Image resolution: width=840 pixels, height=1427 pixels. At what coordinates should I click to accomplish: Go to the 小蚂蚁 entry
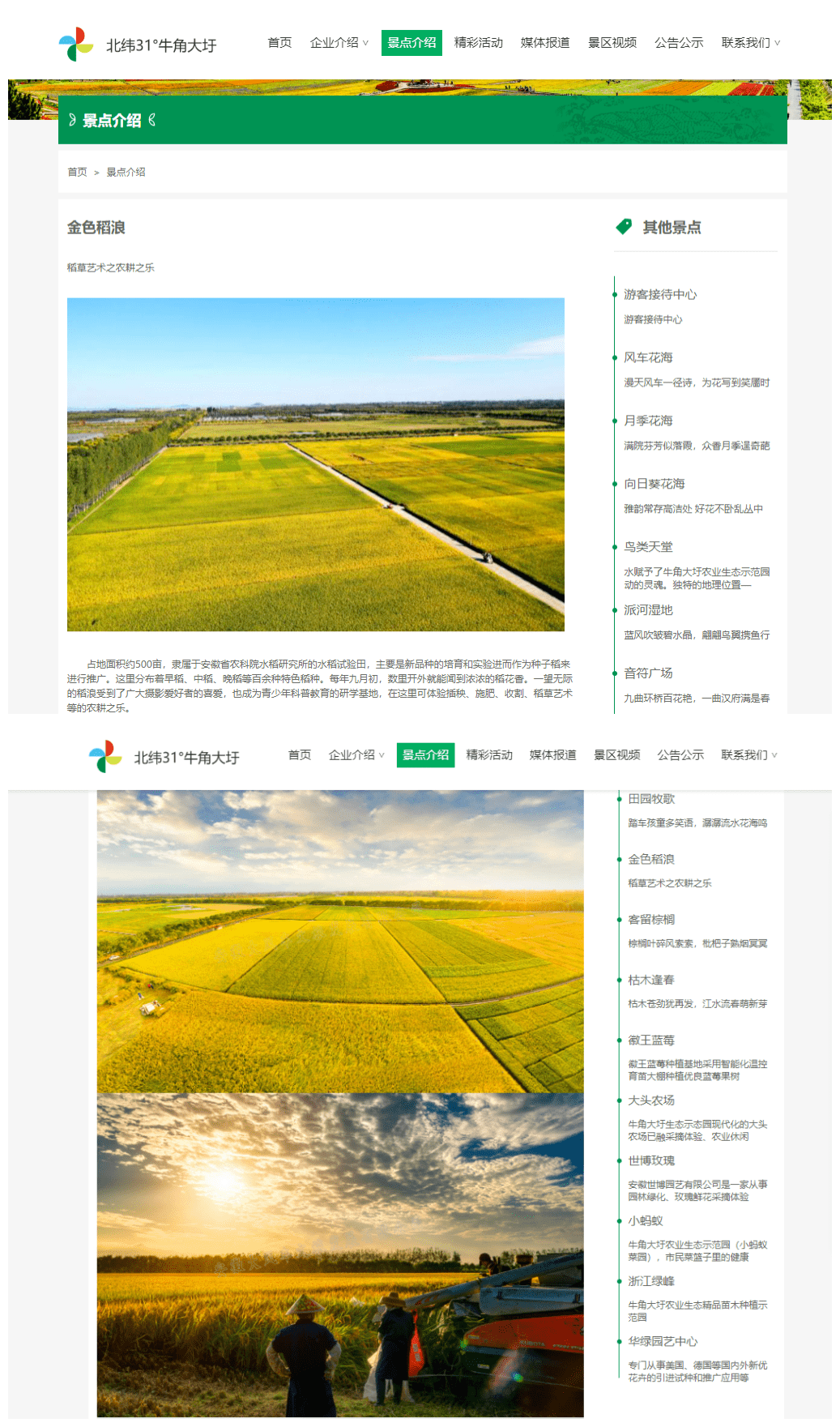click(646, 1221)
